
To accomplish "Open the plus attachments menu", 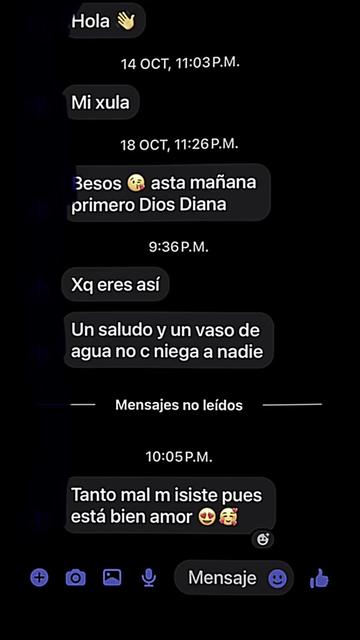I will pos(39,578).
